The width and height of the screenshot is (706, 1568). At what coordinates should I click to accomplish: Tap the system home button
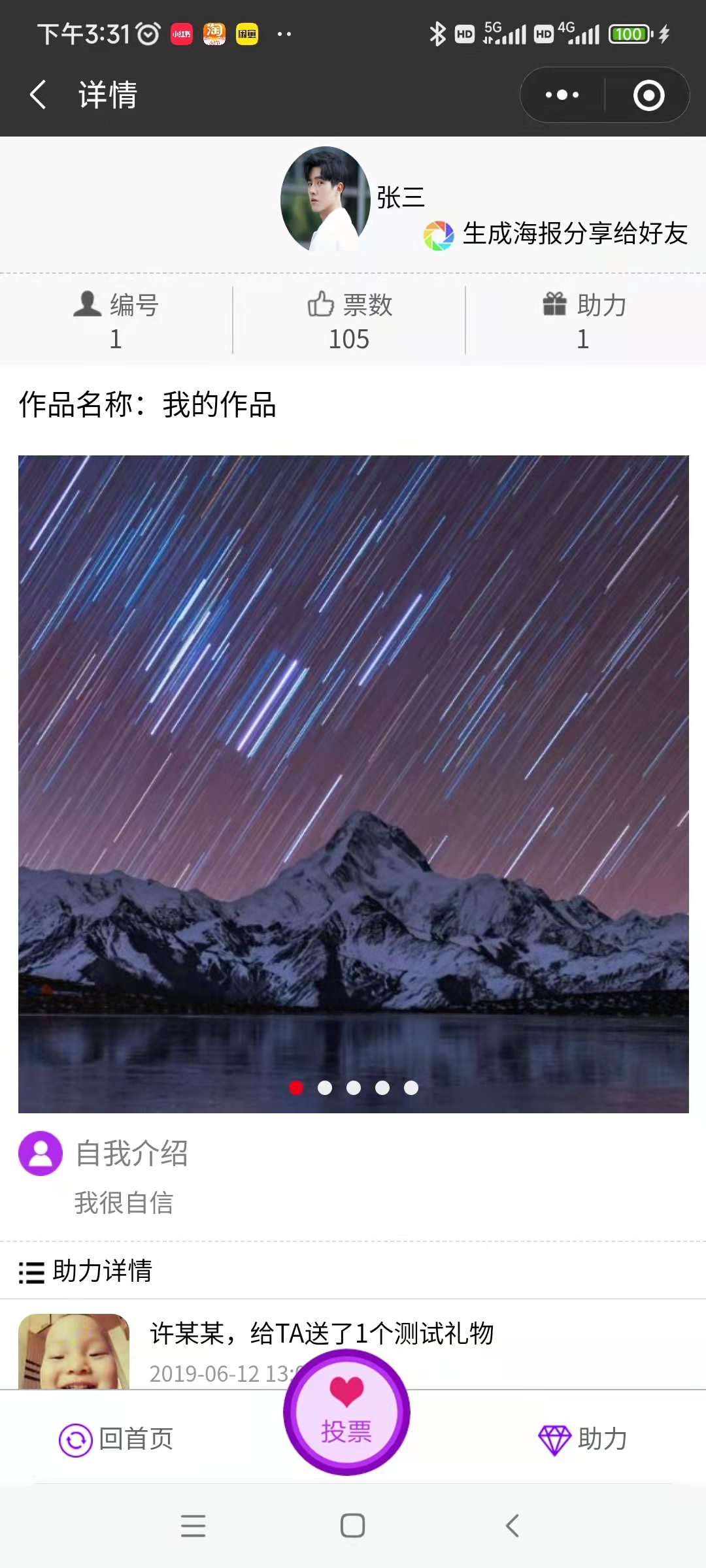click(353, 1526)
